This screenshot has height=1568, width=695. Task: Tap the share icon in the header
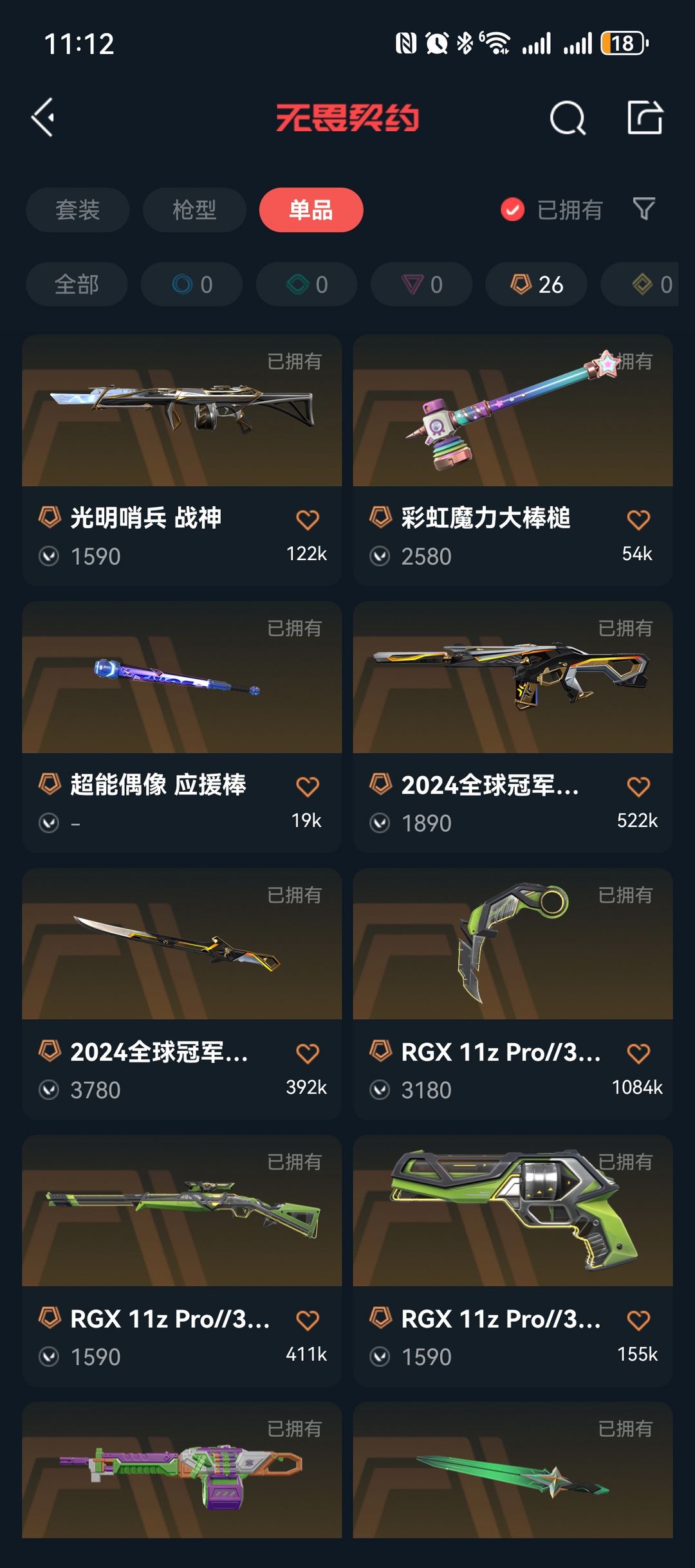coord(645,118)
